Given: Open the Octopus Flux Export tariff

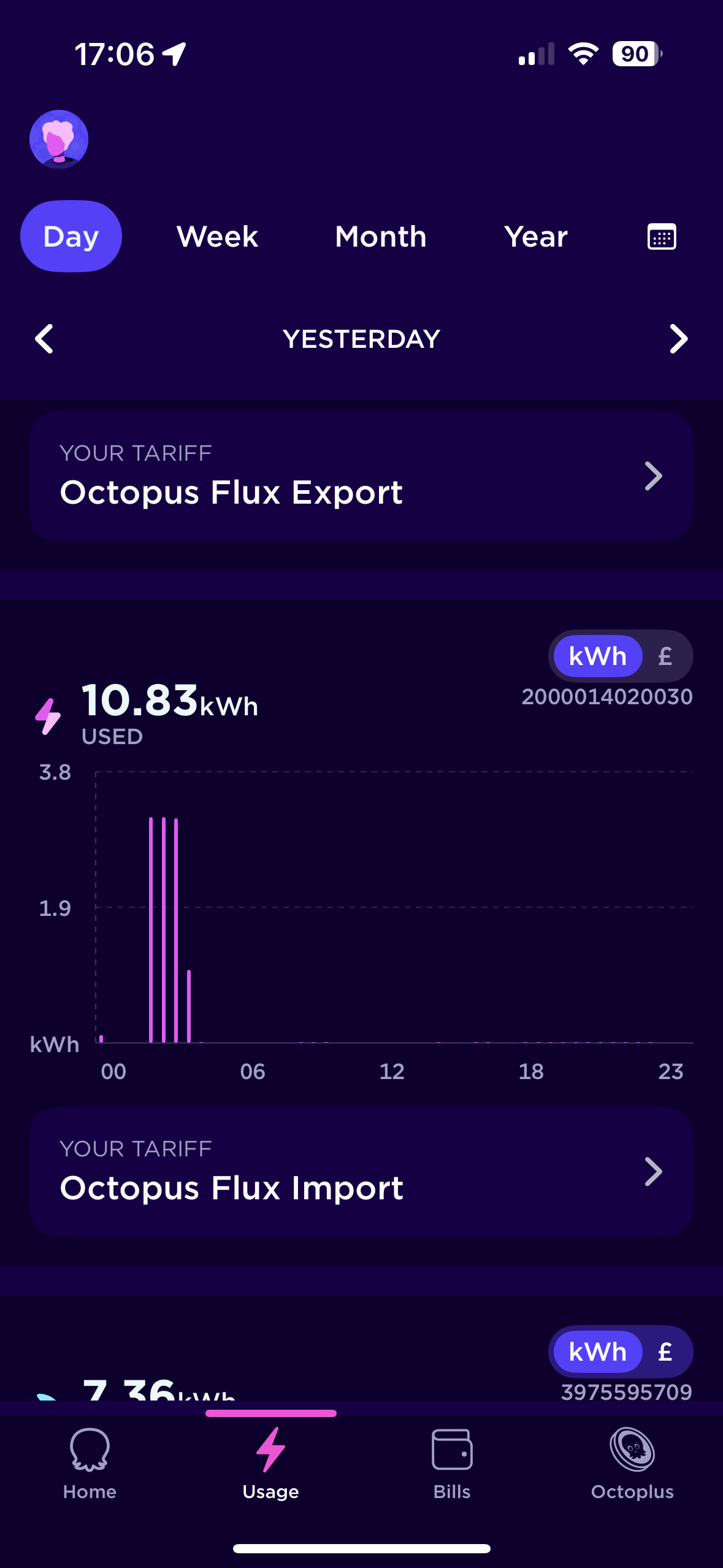Looking at the screenshot, I should (361, 476).
